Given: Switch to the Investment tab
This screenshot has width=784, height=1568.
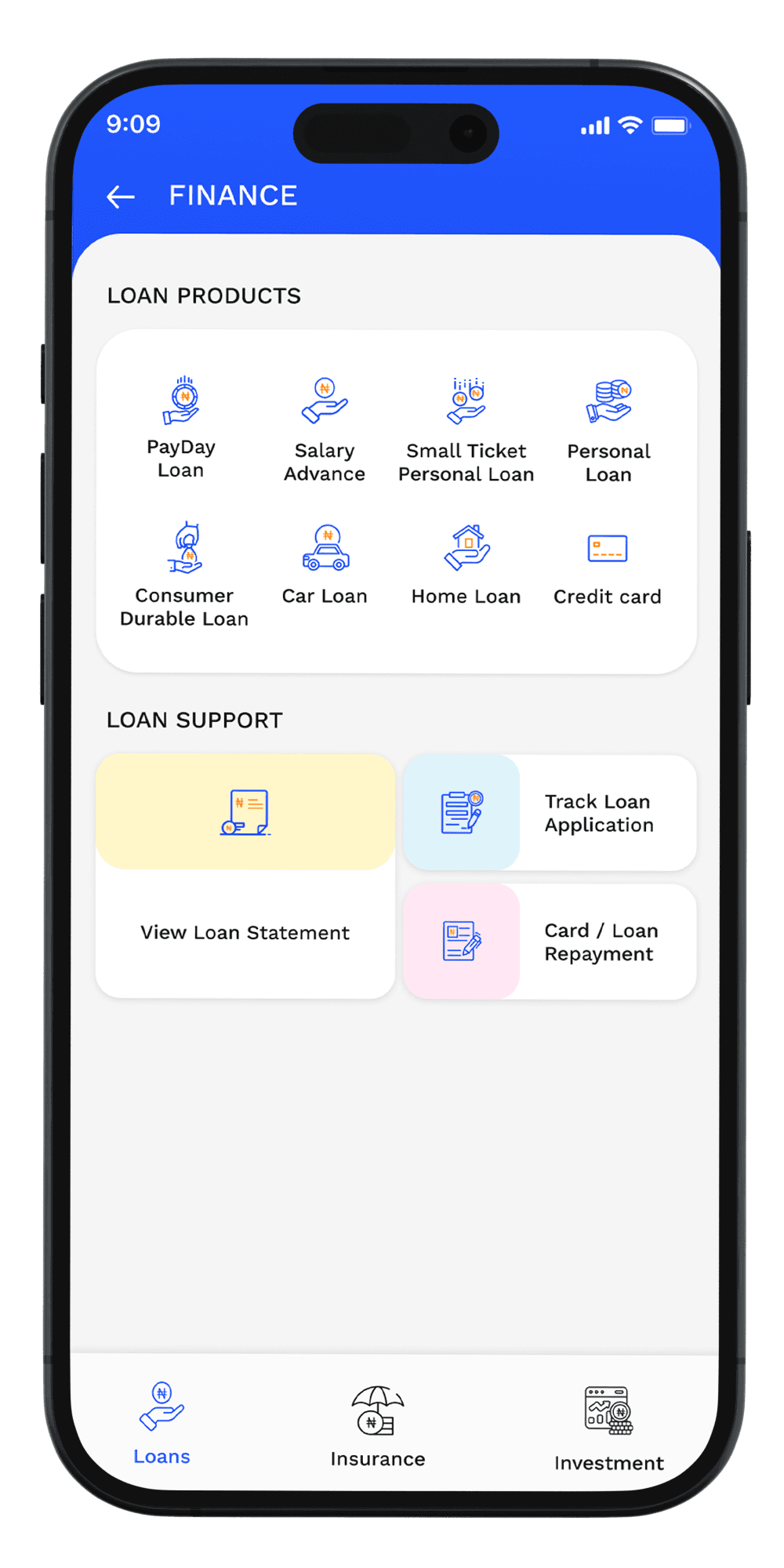Looking at the screenshot, I should [608, 1428].
